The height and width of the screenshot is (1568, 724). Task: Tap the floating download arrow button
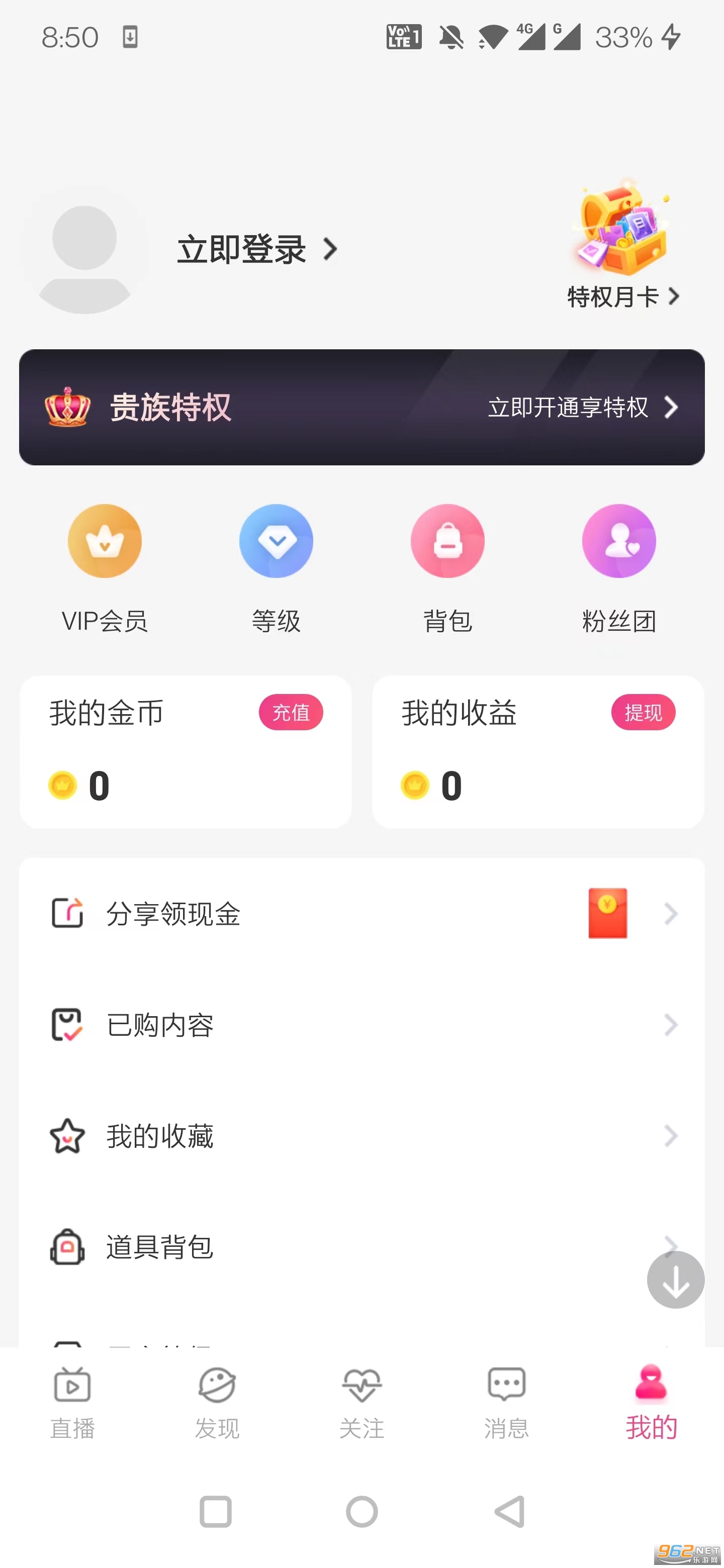pos(675,1280)
